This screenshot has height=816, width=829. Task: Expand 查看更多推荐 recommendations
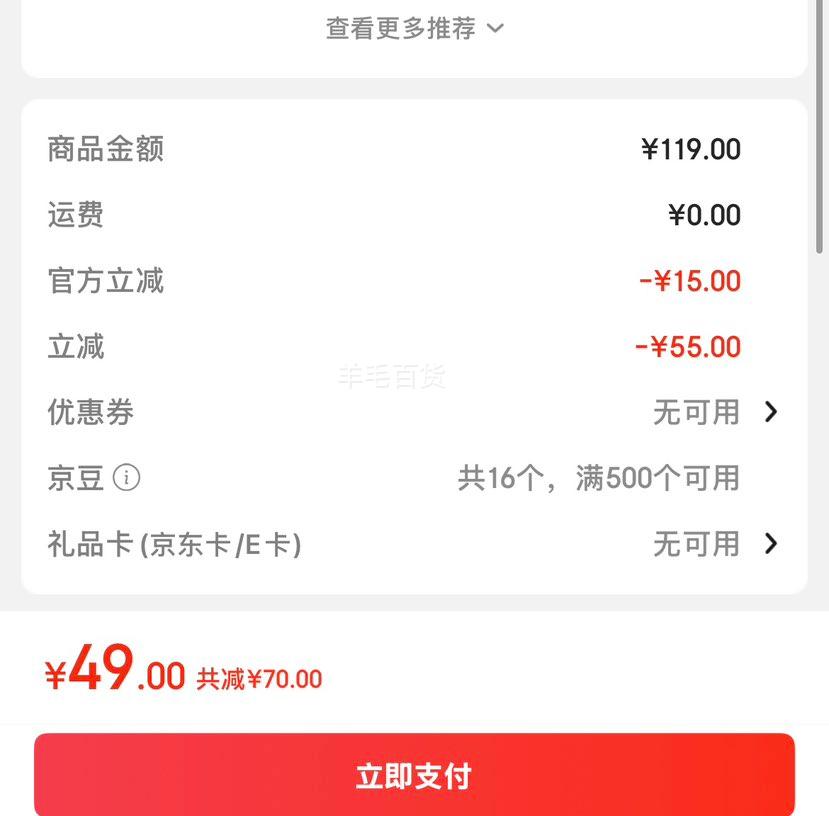coord(414,29)
